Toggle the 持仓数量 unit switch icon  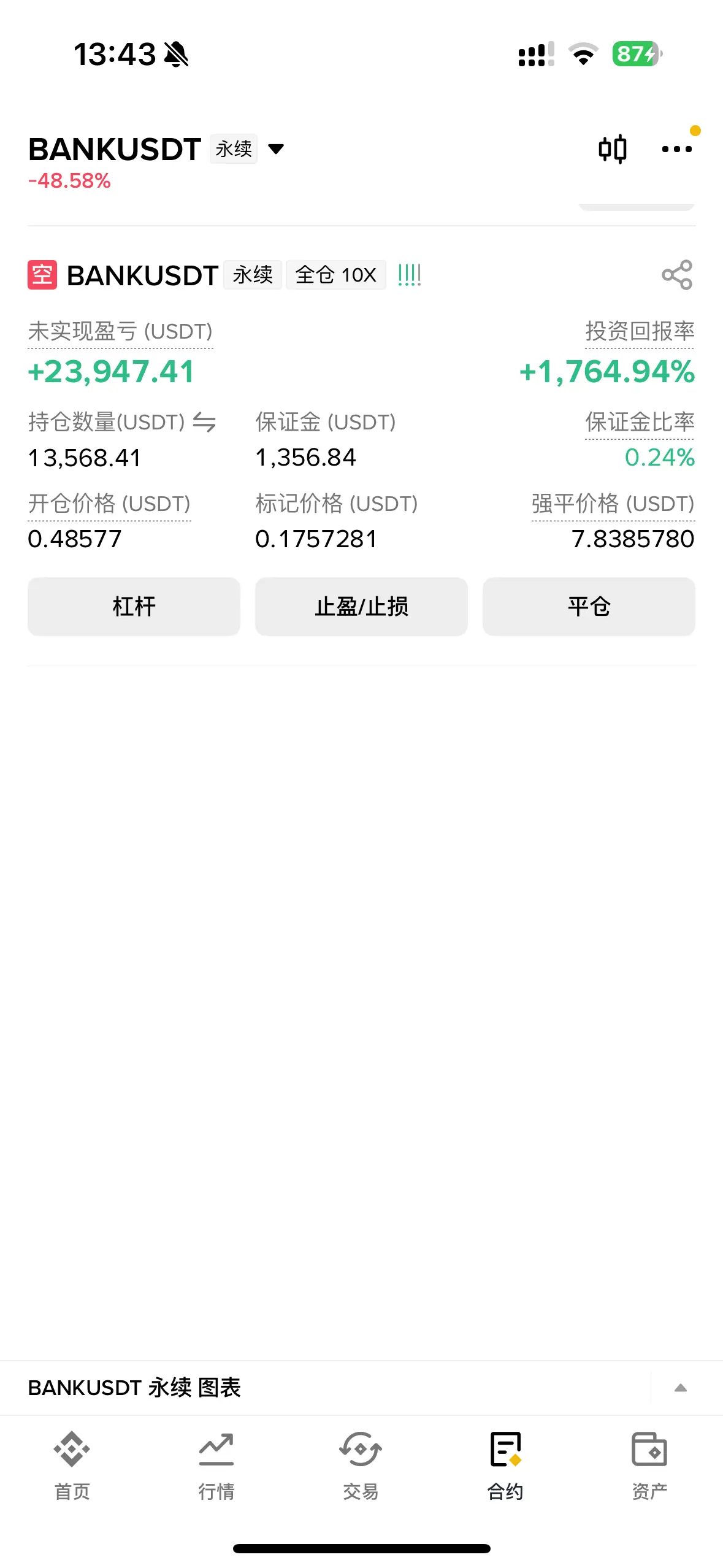click(x=204, y=422)
